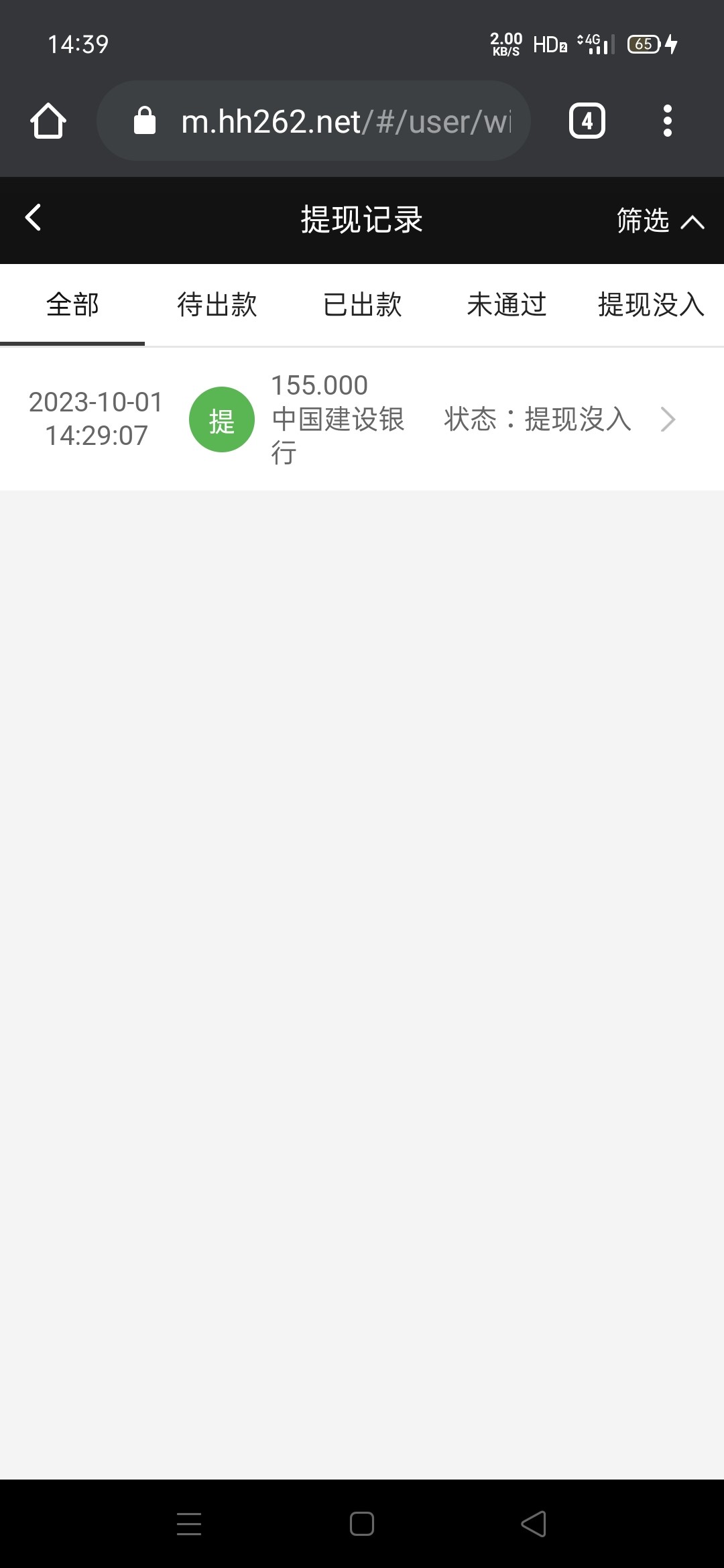Click the address bar URL m.hh262.net

pos(315,121)
